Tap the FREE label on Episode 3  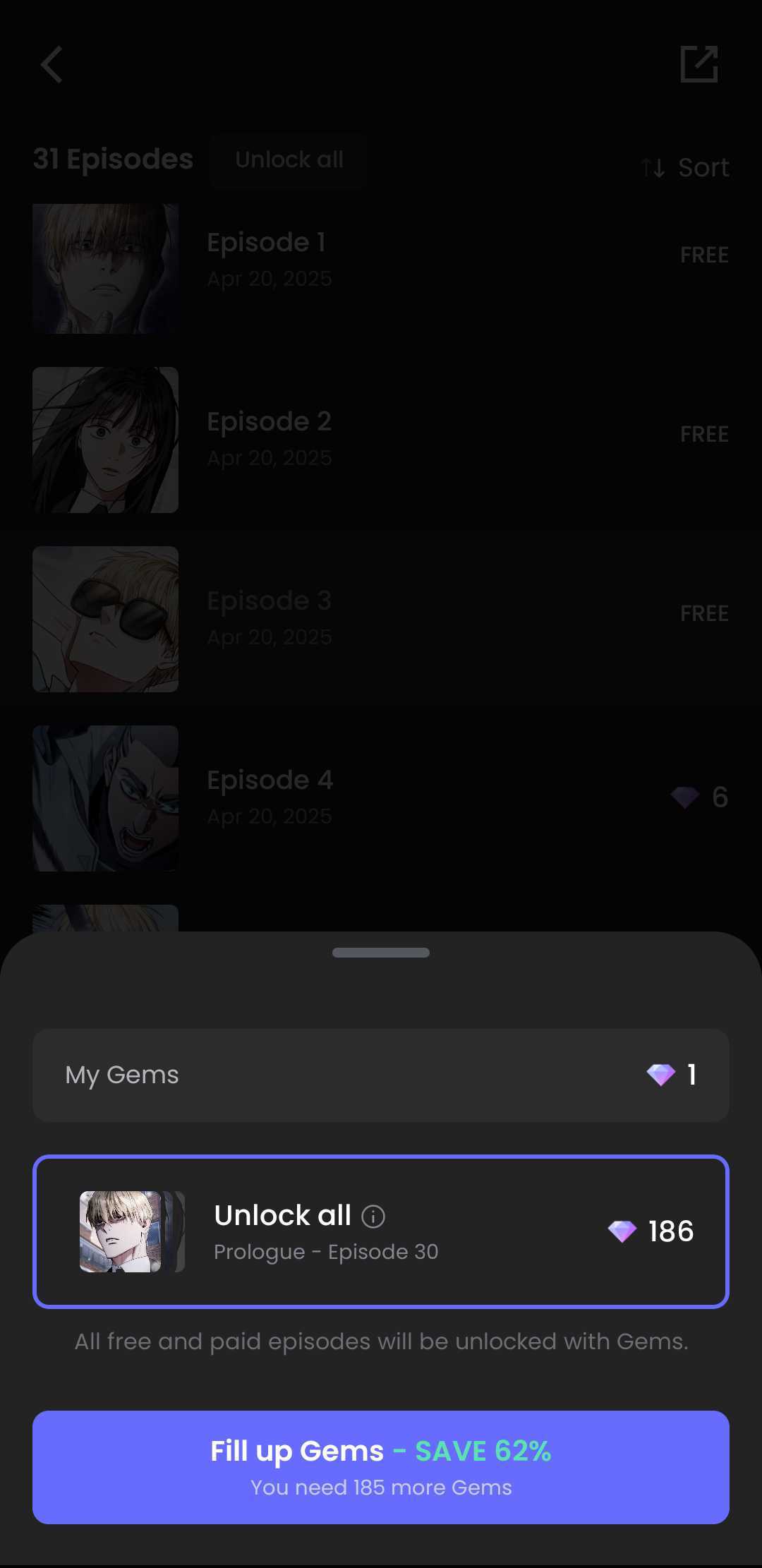(705, 613)
